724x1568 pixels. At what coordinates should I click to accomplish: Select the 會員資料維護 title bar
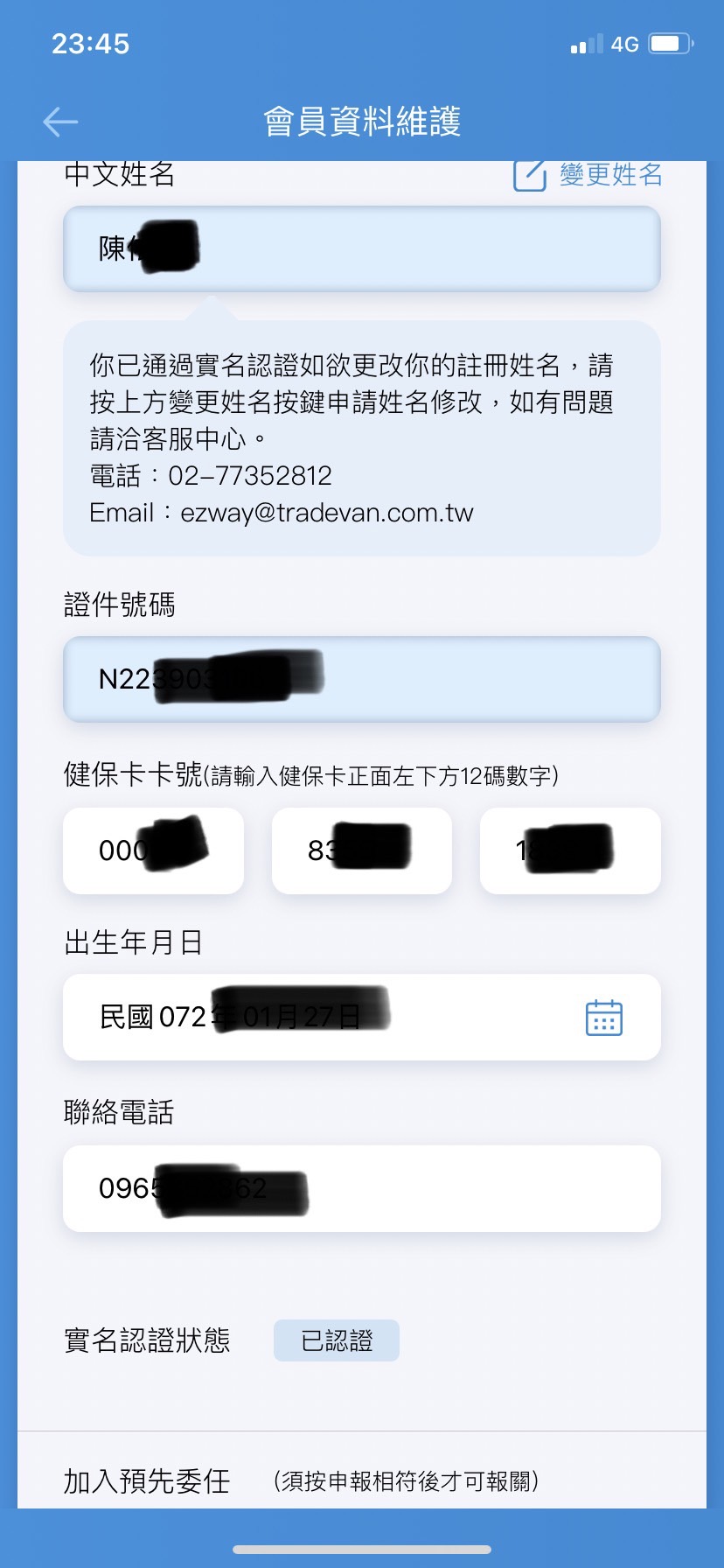[361, 121]
